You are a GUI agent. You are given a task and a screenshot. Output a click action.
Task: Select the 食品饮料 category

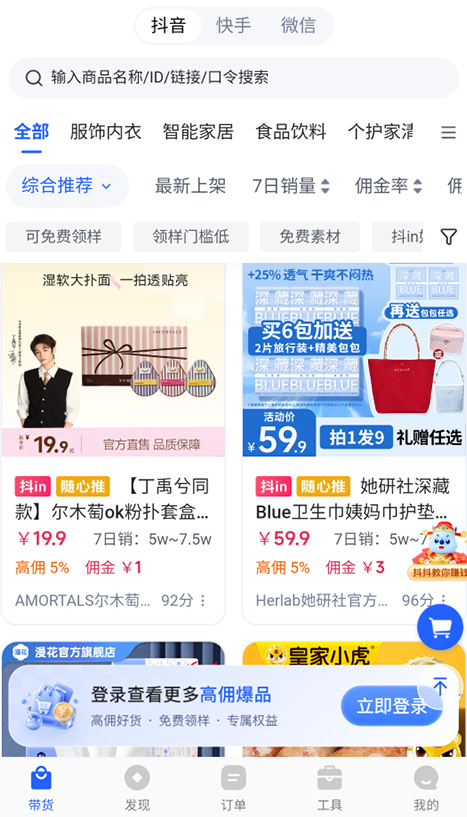[x=291, y=132]
